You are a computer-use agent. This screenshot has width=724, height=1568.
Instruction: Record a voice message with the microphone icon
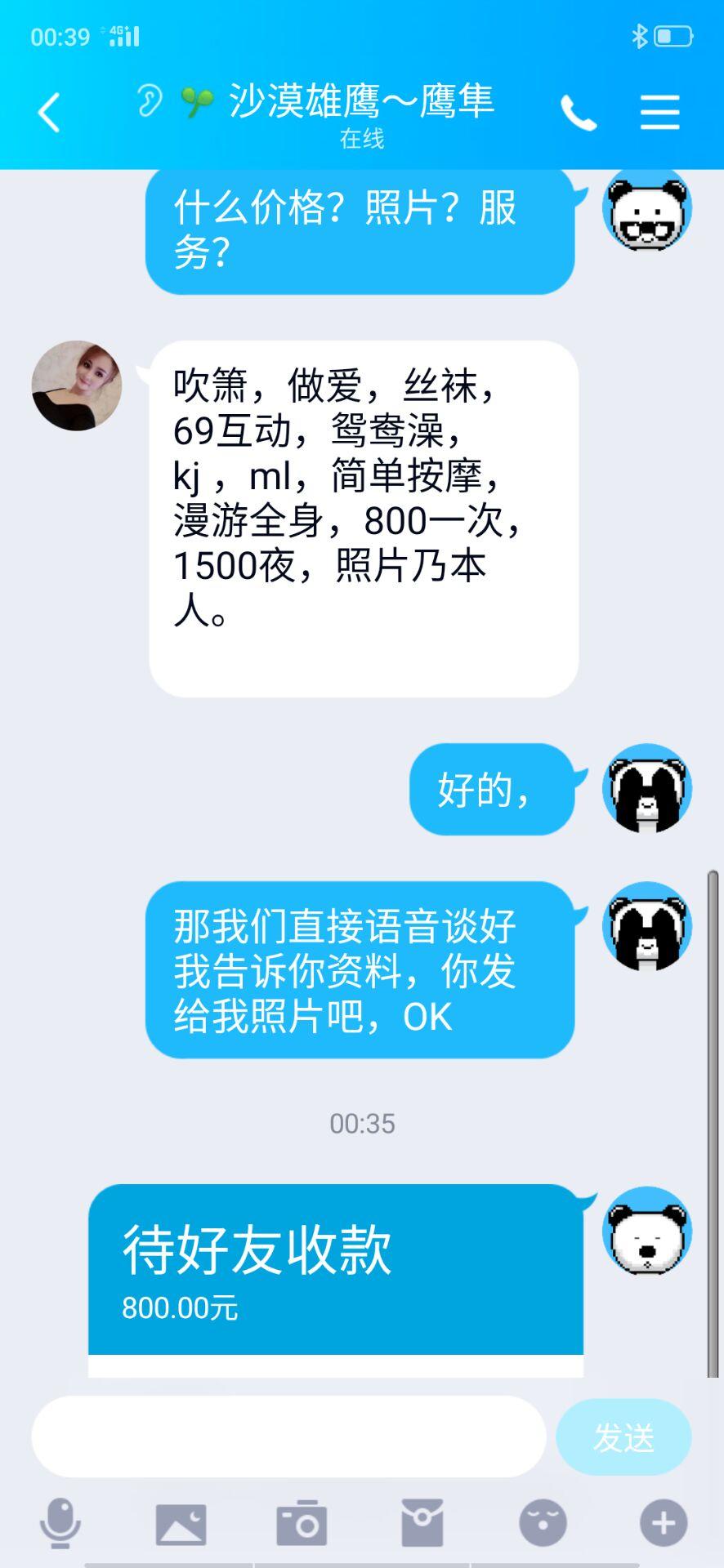pyautogui.click(x=58, y=1521)
